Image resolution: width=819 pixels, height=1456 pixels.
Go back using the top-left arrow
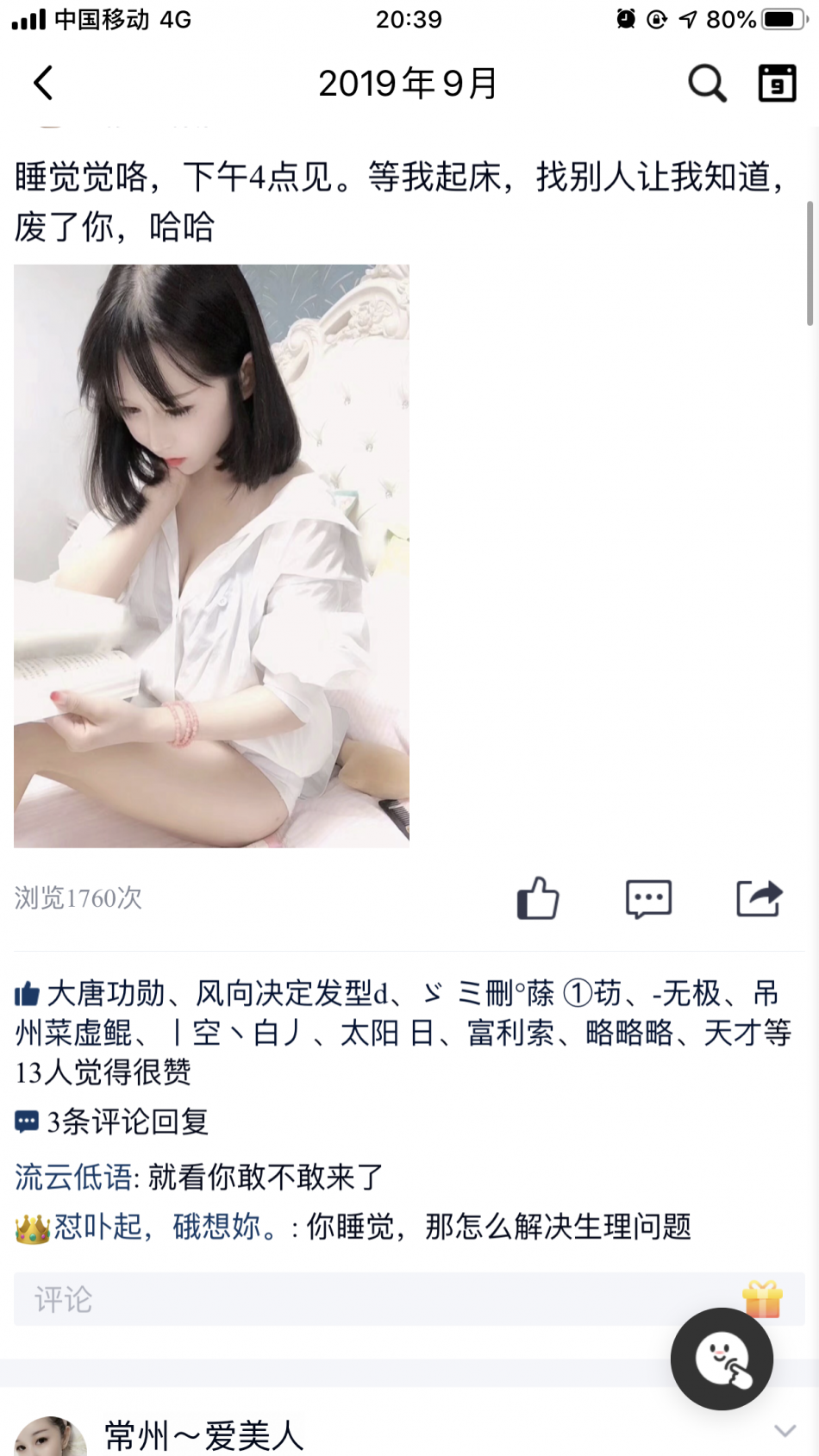pyautogui.click(x=43, y=84)
